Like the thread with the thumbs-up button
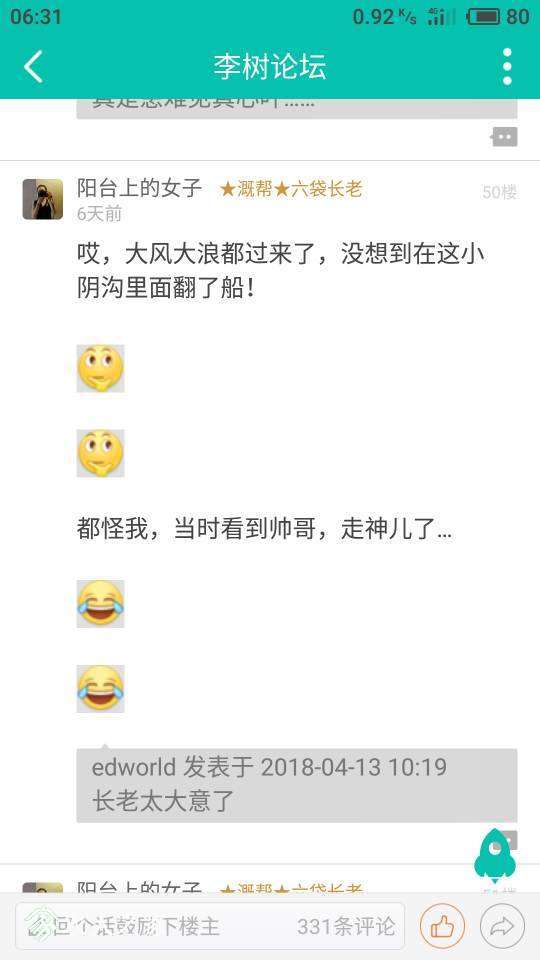540x960 pixels. coord(442,926)
